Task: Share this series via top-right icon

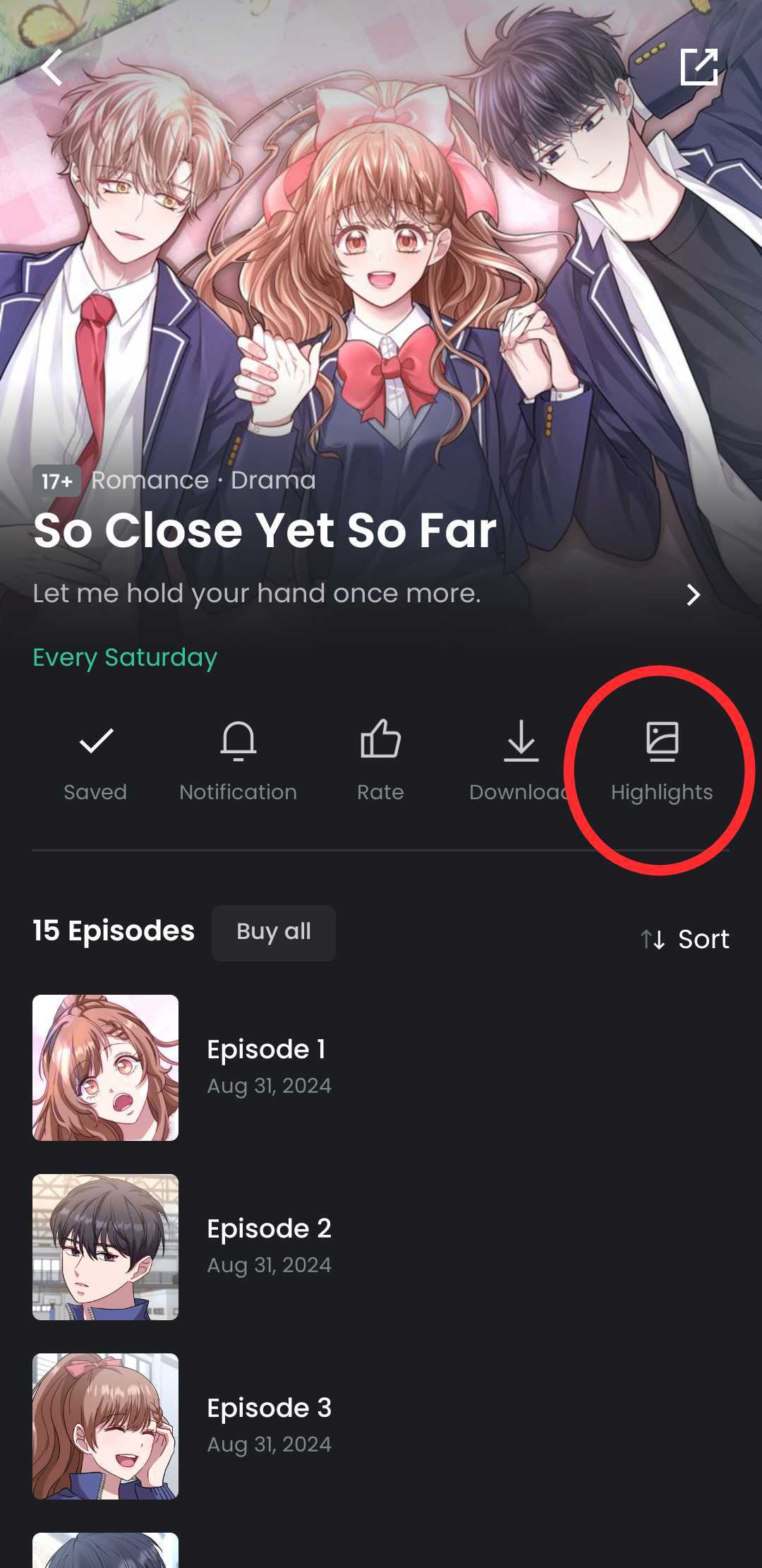Action: 698,67
